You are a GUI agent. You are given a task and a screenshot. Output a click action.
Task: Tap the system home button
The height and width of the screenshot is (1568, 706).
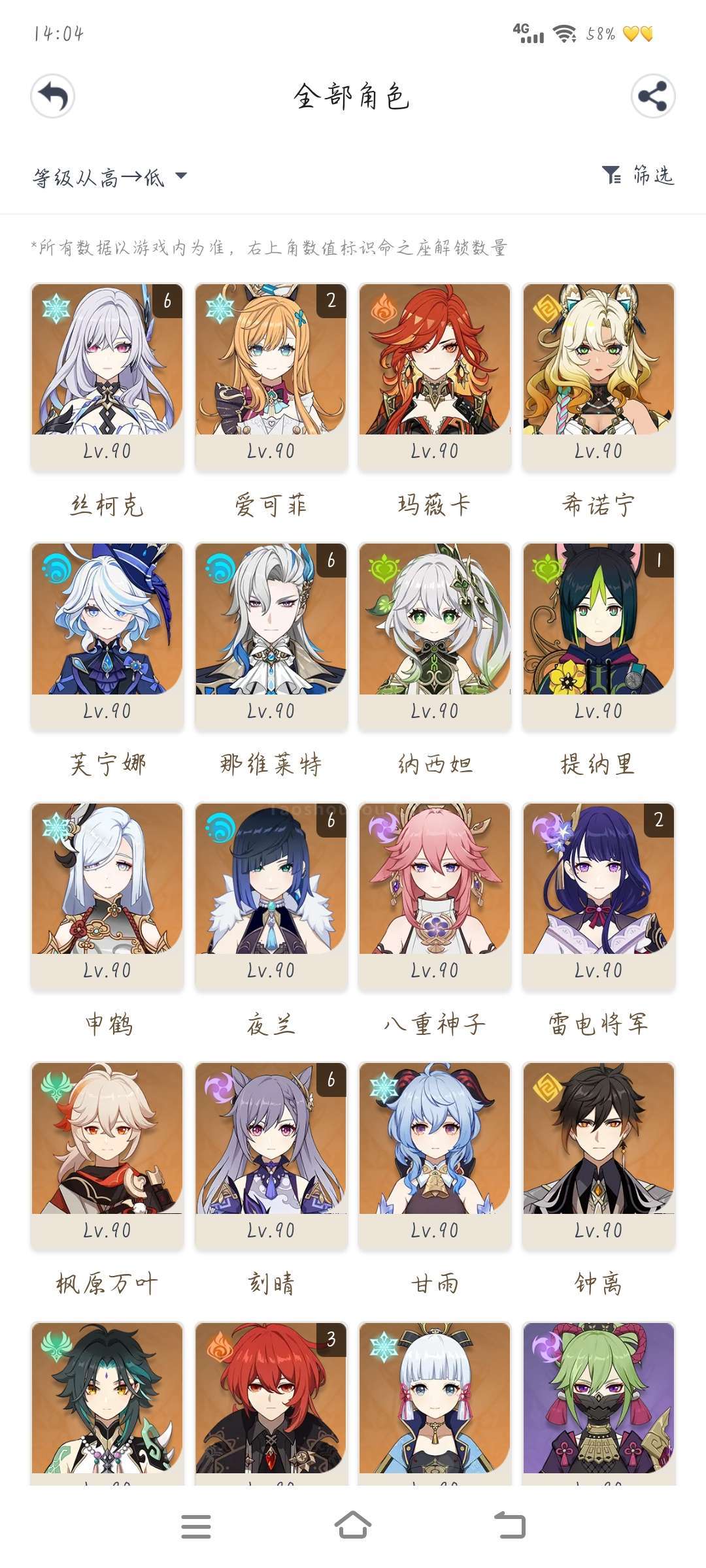(353, 1526)
